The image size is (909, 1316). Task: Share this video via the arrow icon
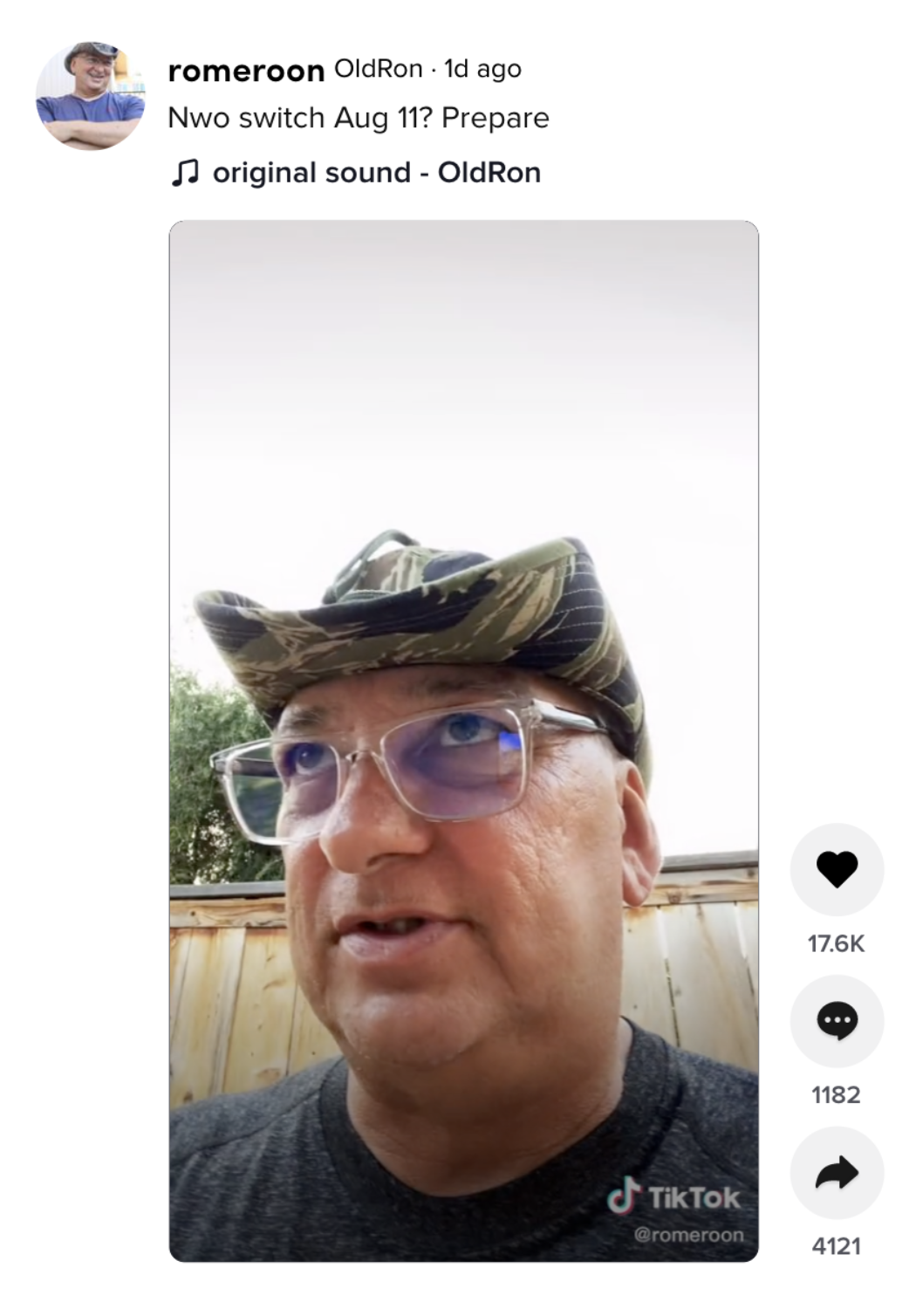point(836,1172)
